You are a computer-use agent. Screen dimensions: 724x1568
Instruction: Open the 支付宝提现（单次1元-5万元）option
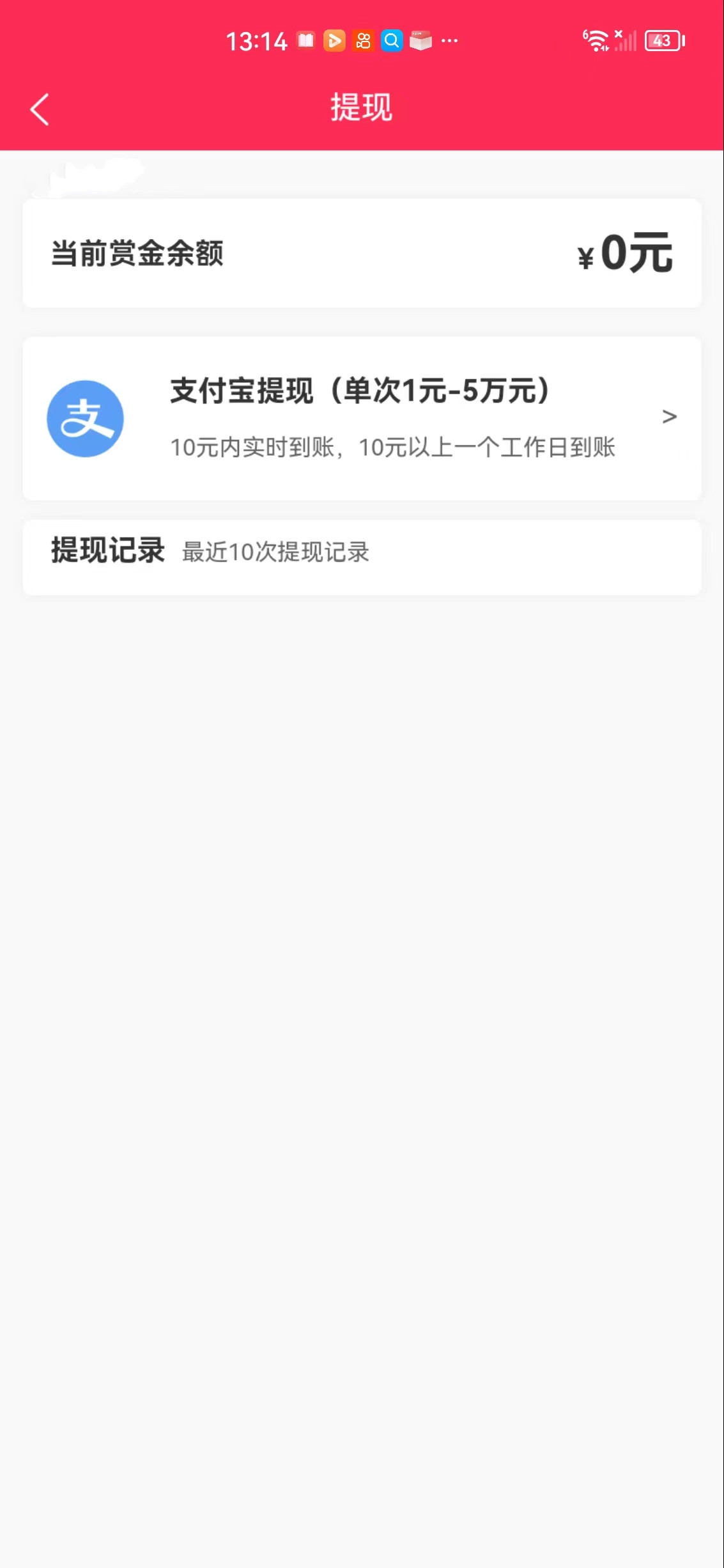(x=358, y=391)
